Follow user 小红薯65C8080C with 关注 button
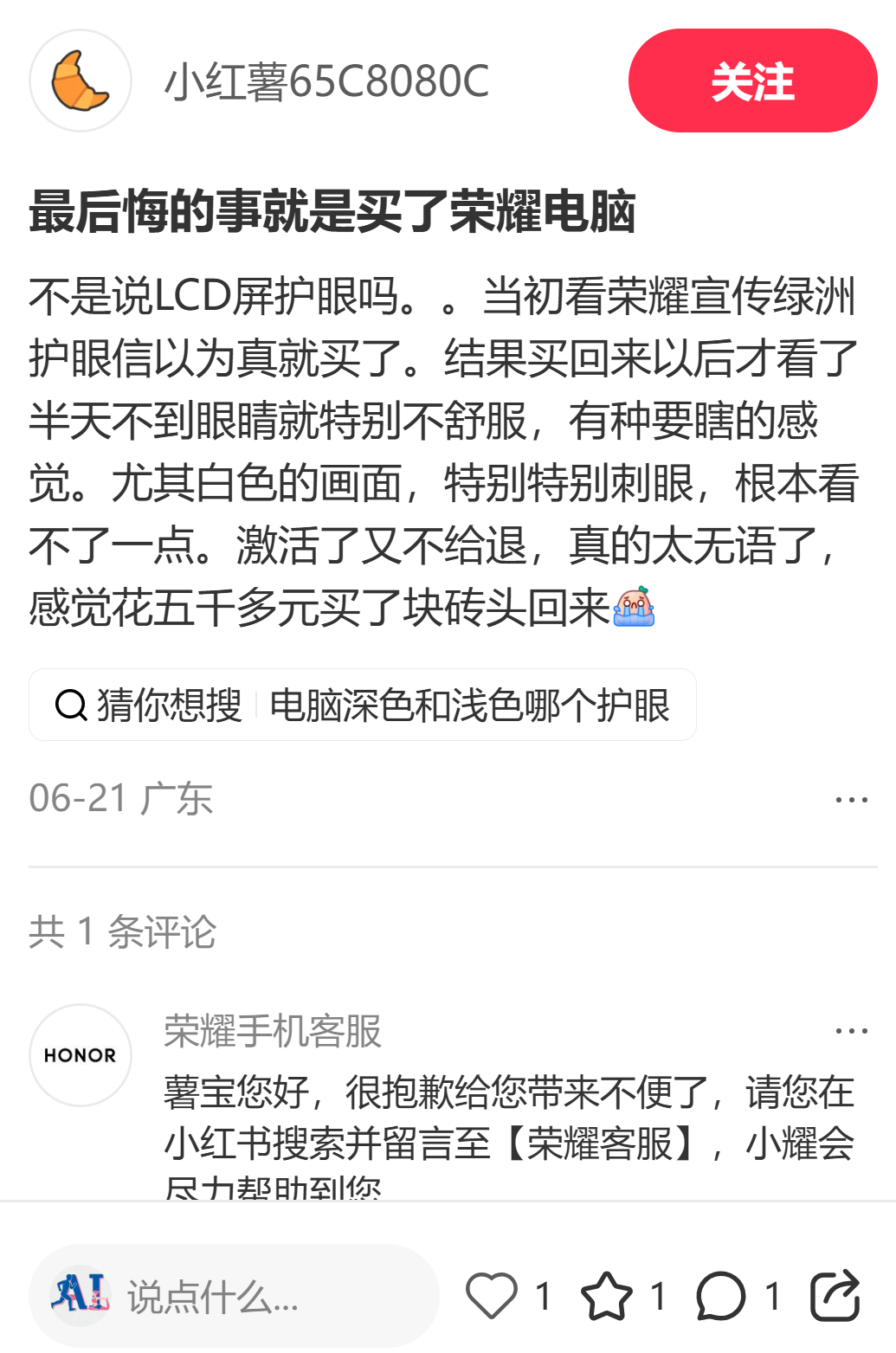 click(752, 81)
